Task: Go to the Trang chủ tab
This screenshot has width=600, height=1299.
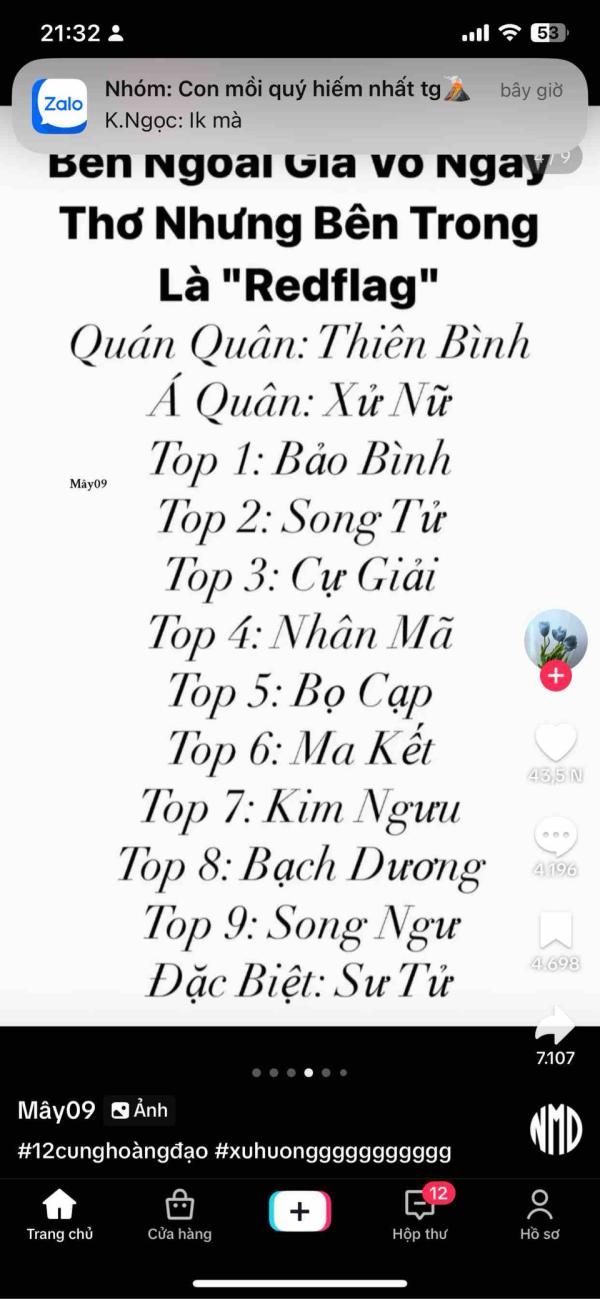Action: [x=60, y=1215]
